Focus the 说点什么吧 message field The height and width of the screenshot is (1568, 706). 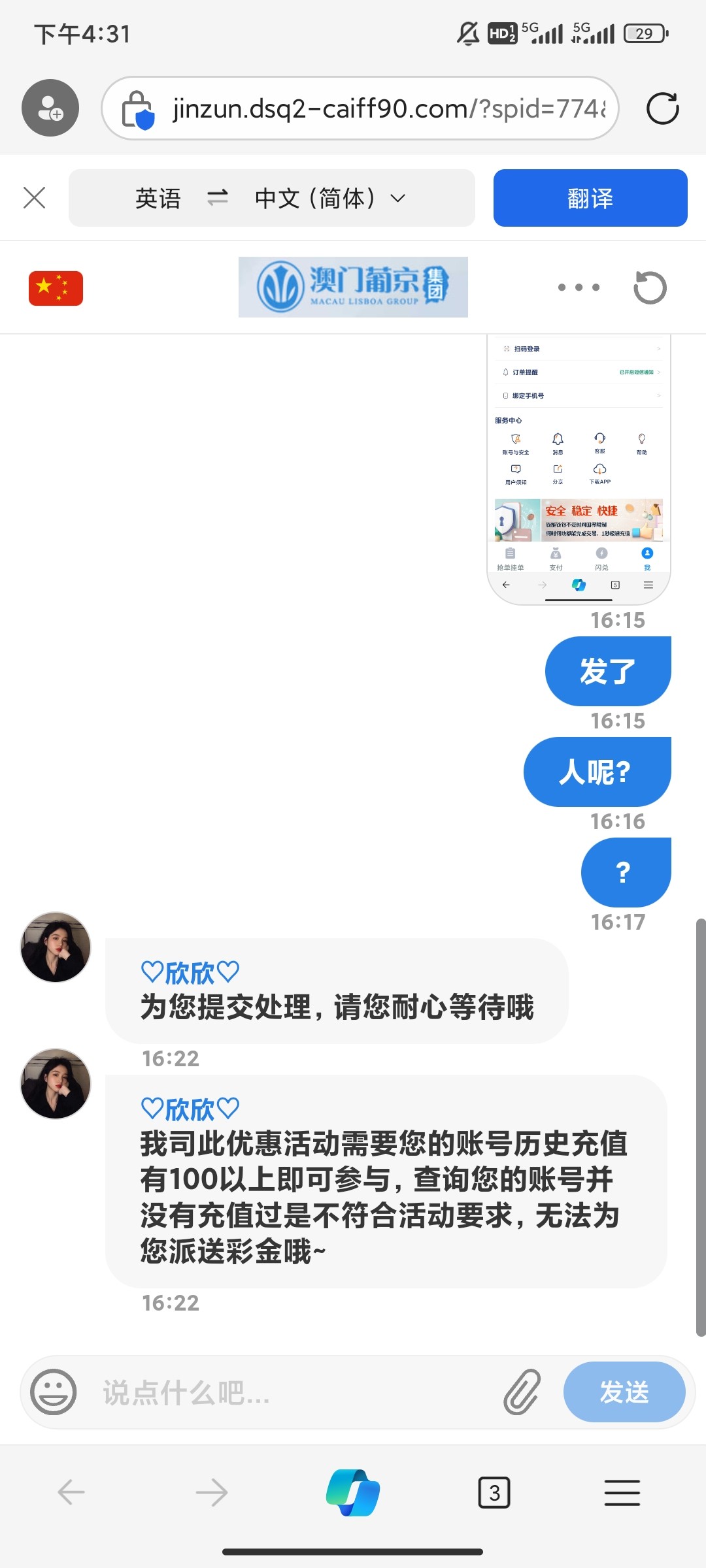[x=294, y=1392]
